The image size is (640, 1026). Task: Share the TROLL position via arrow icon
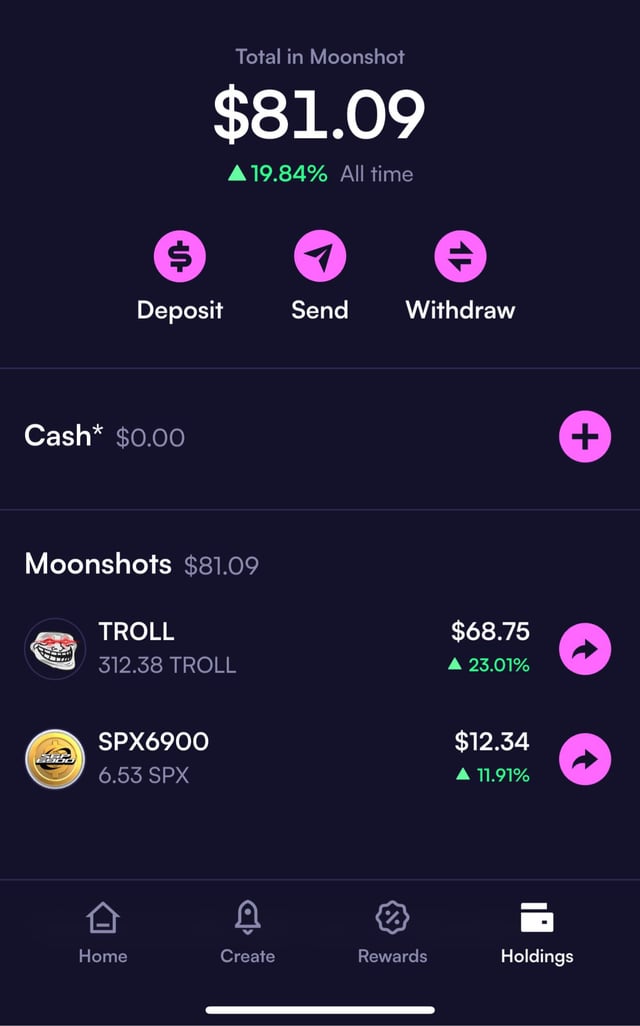pos(584,649)
